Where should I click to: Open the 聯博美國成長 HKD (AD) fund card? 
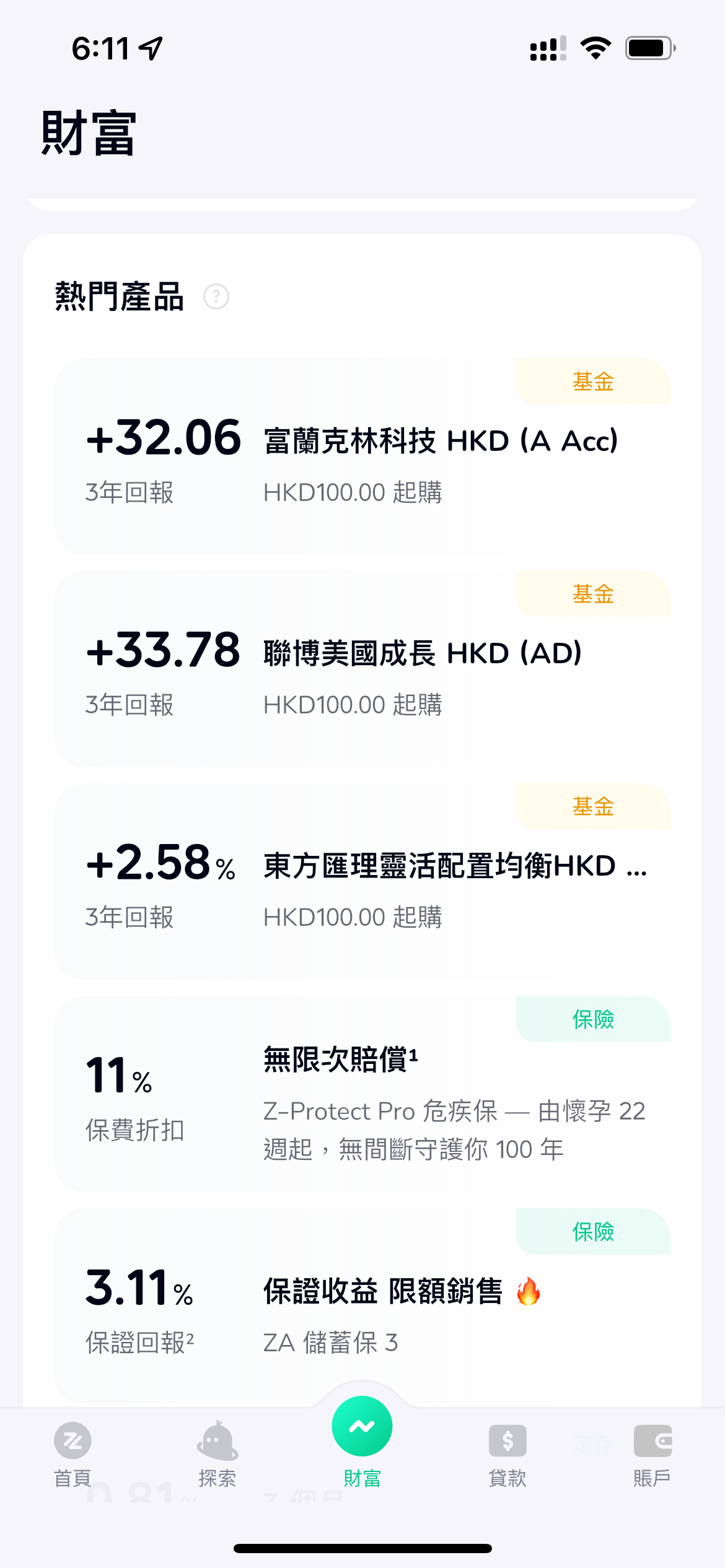[x=362, y=669]
